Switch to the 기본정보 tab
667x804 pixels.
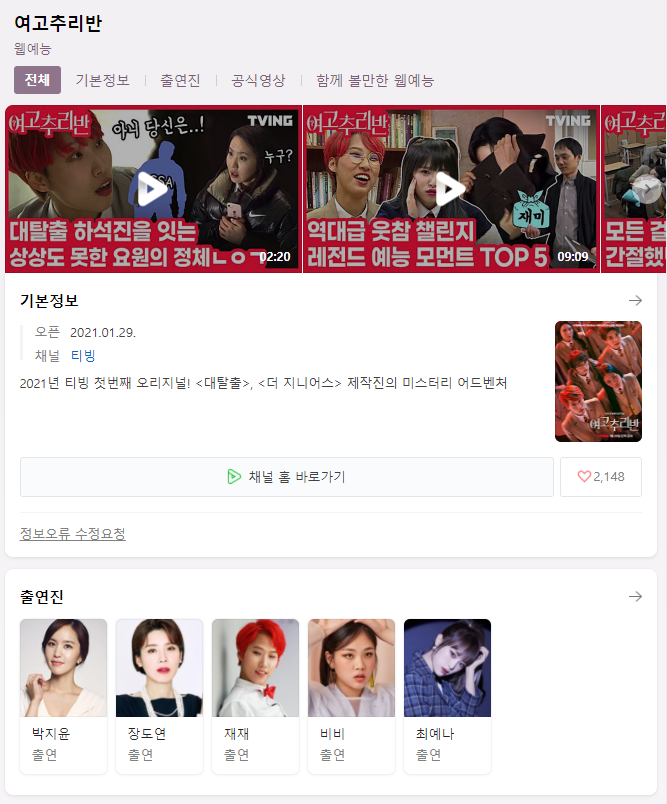coord(102,80)
